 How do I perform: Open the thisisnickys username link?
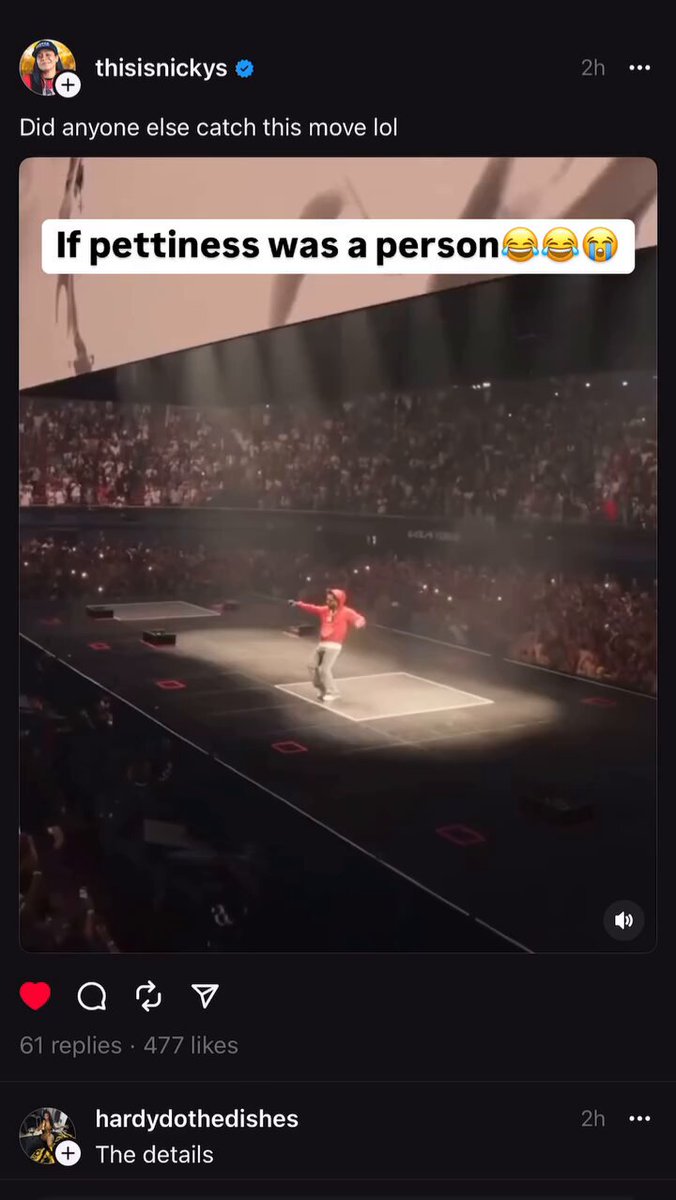tap(161, 68)
